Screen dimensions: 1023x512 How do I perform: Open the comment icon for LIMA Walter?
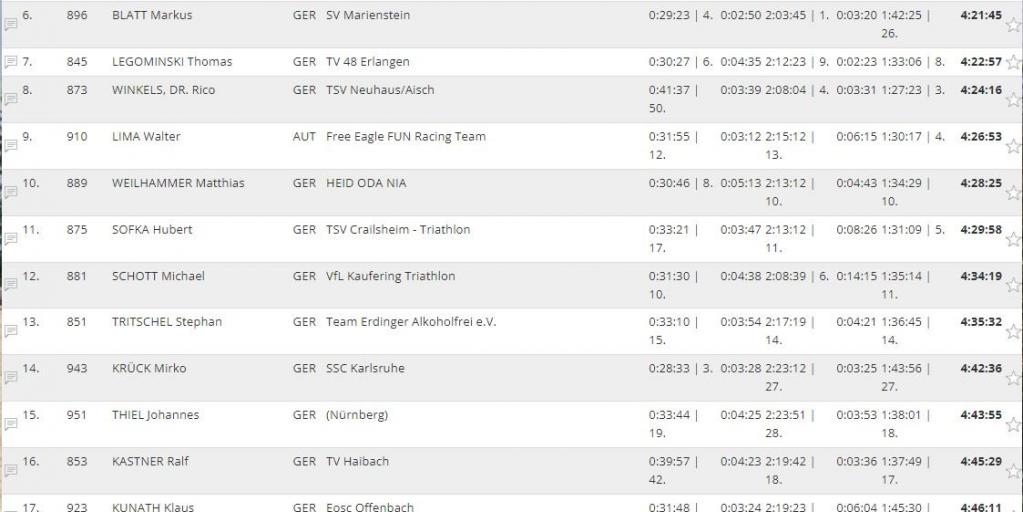pyautogui.click(x=11, y=146)
